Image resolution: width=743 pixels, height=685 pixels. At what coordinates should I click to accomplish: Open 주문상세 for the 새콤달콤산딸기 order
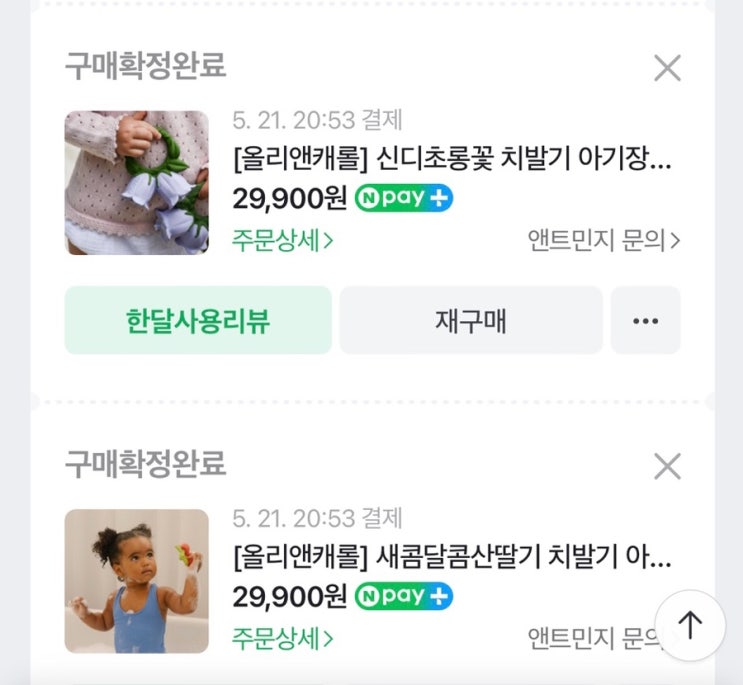(282, 638)
